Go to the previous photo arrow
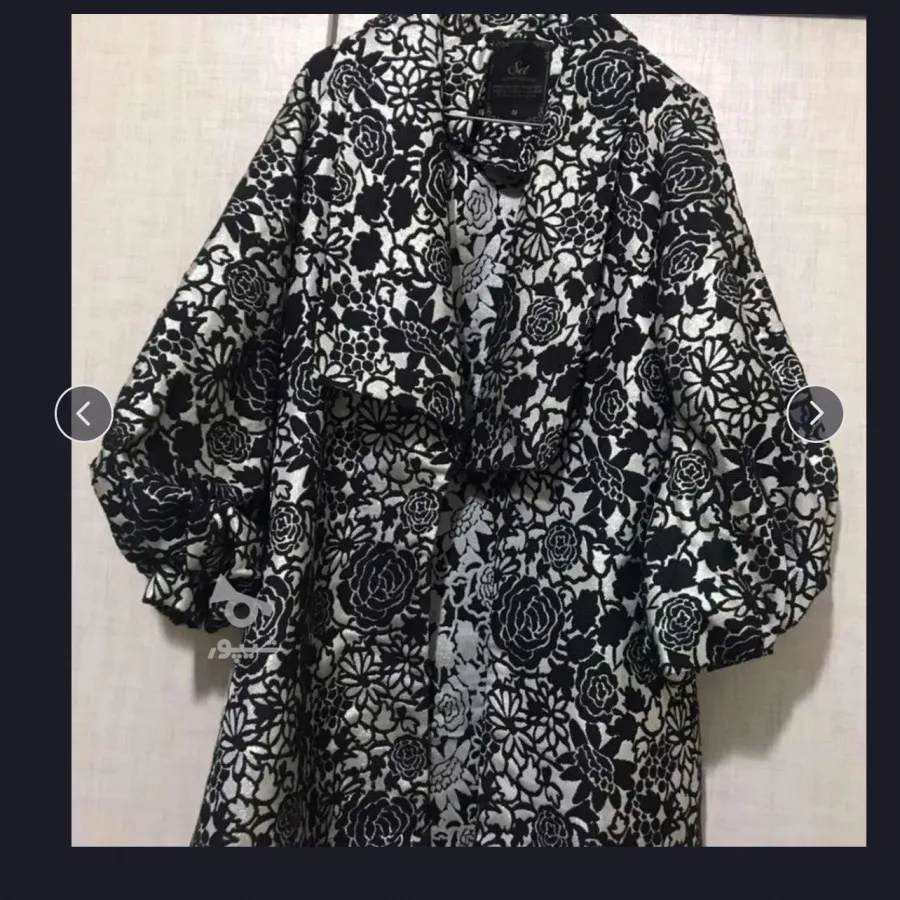 click(x=83, y=413)
